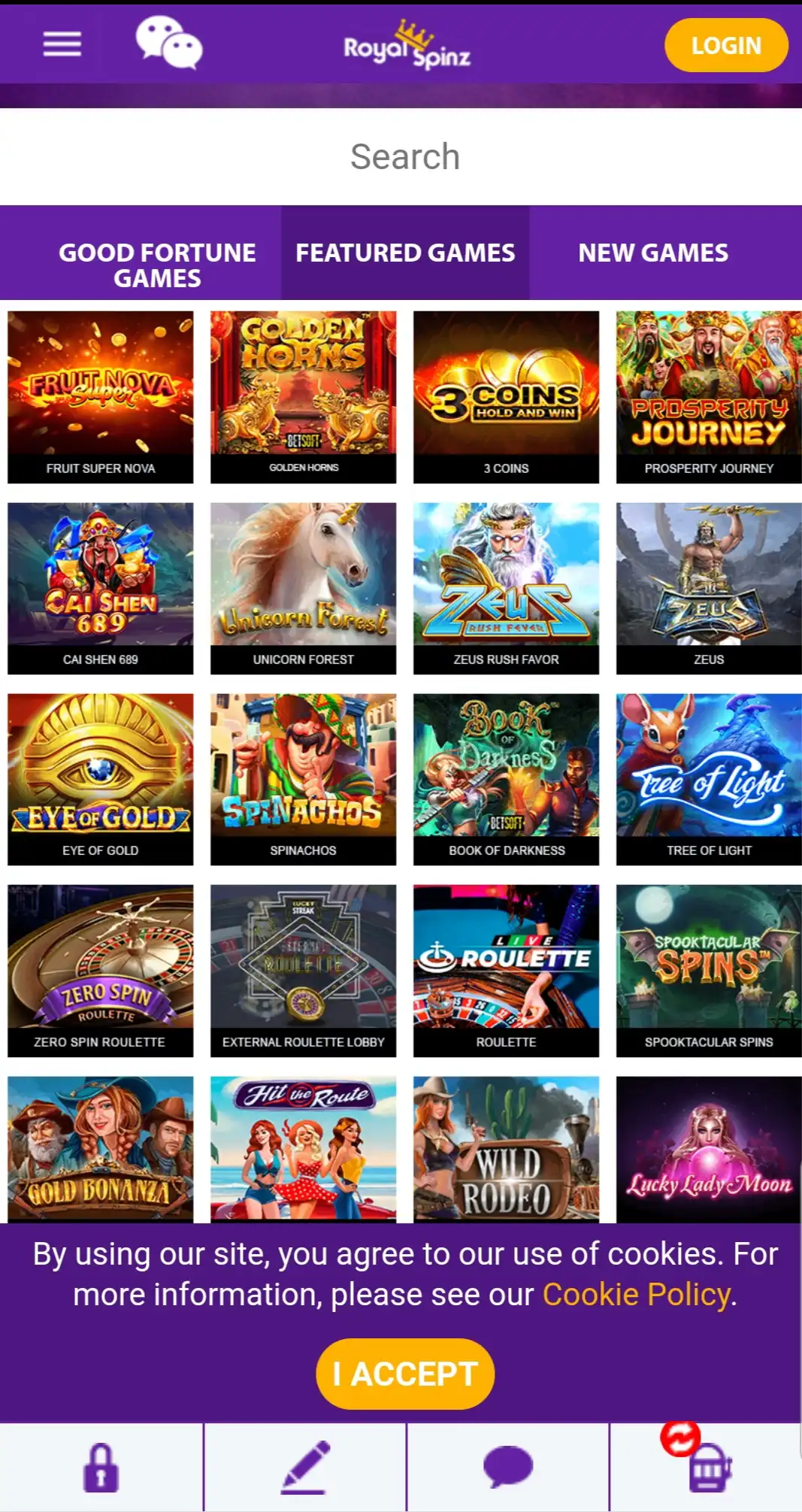Tap the Login button
The width and height of the screenshot is (802, 1512).
coord(725,46)
